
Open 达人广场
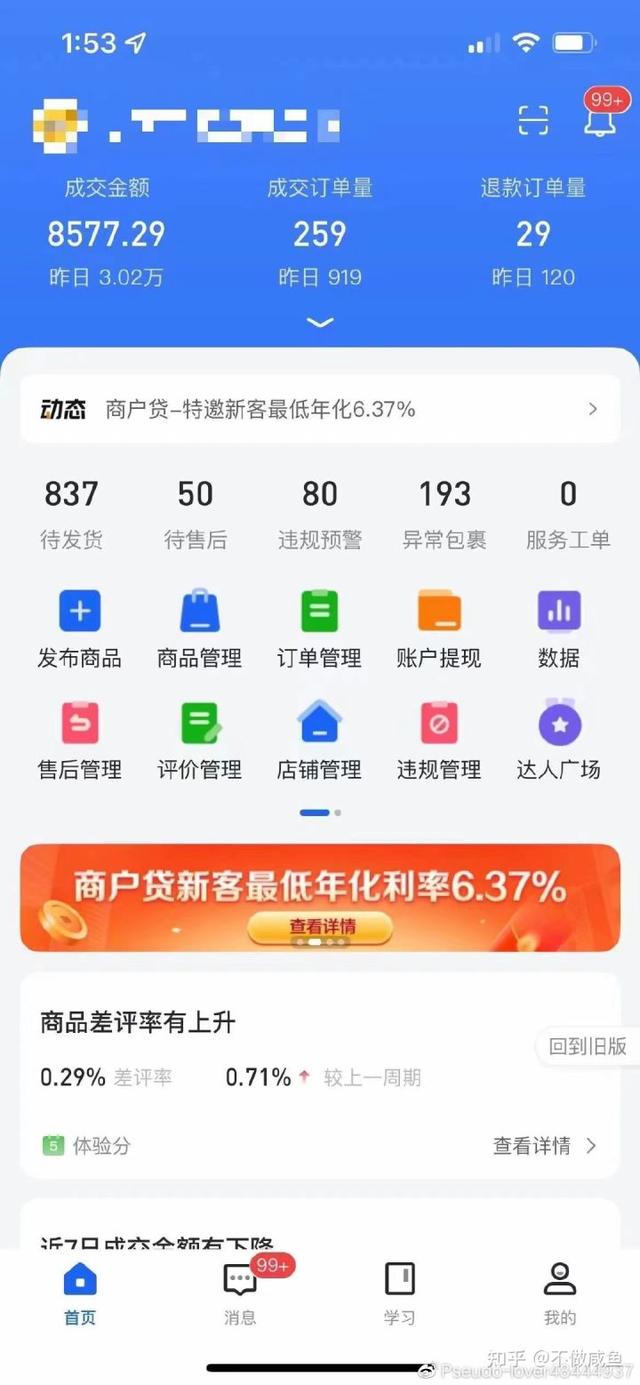pyautogui.click(x=559, y=740)
